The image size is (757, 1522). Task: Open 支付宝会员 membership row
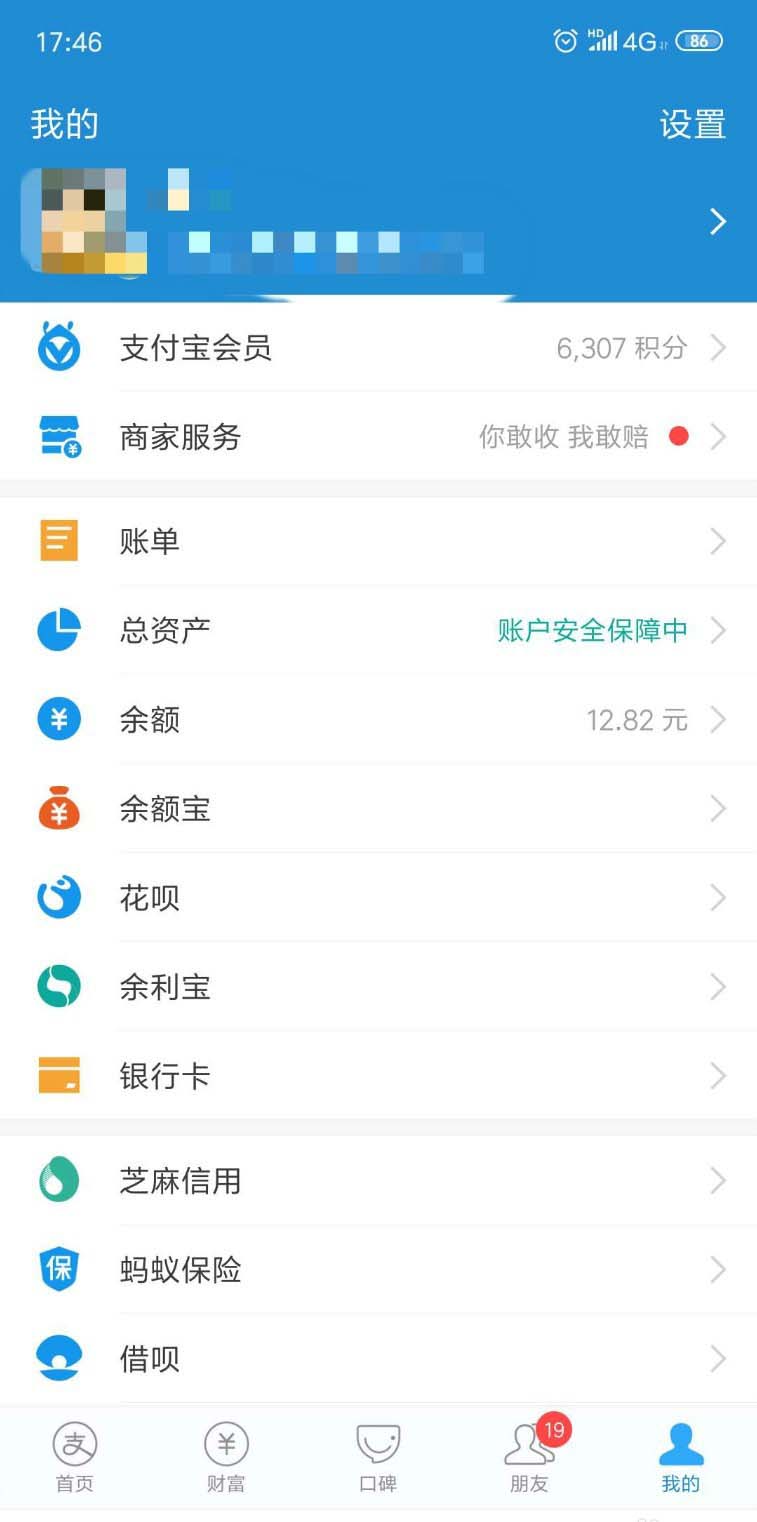point(378,348)
